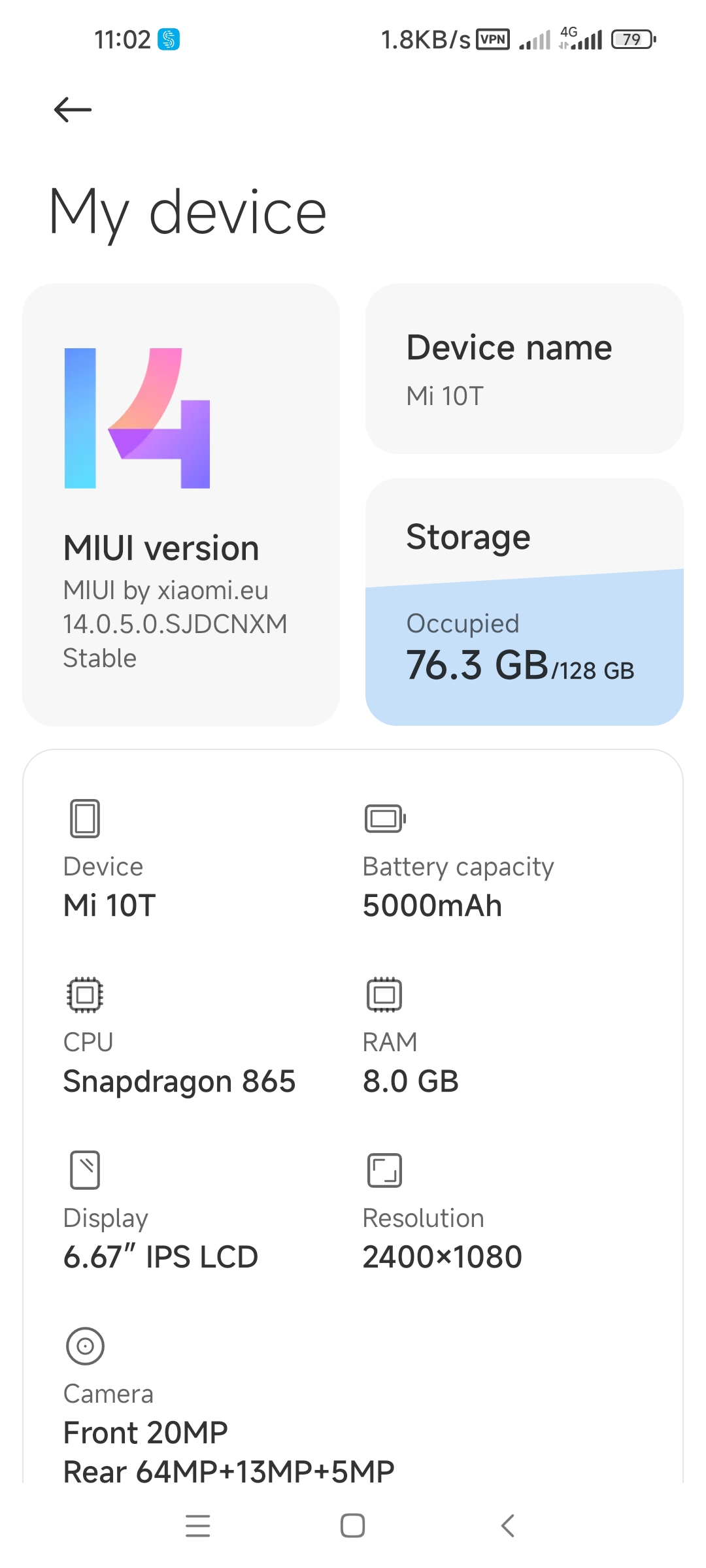Tap the system back chevron
Screen dimensions: 706x1568
tap(508, 1526)
